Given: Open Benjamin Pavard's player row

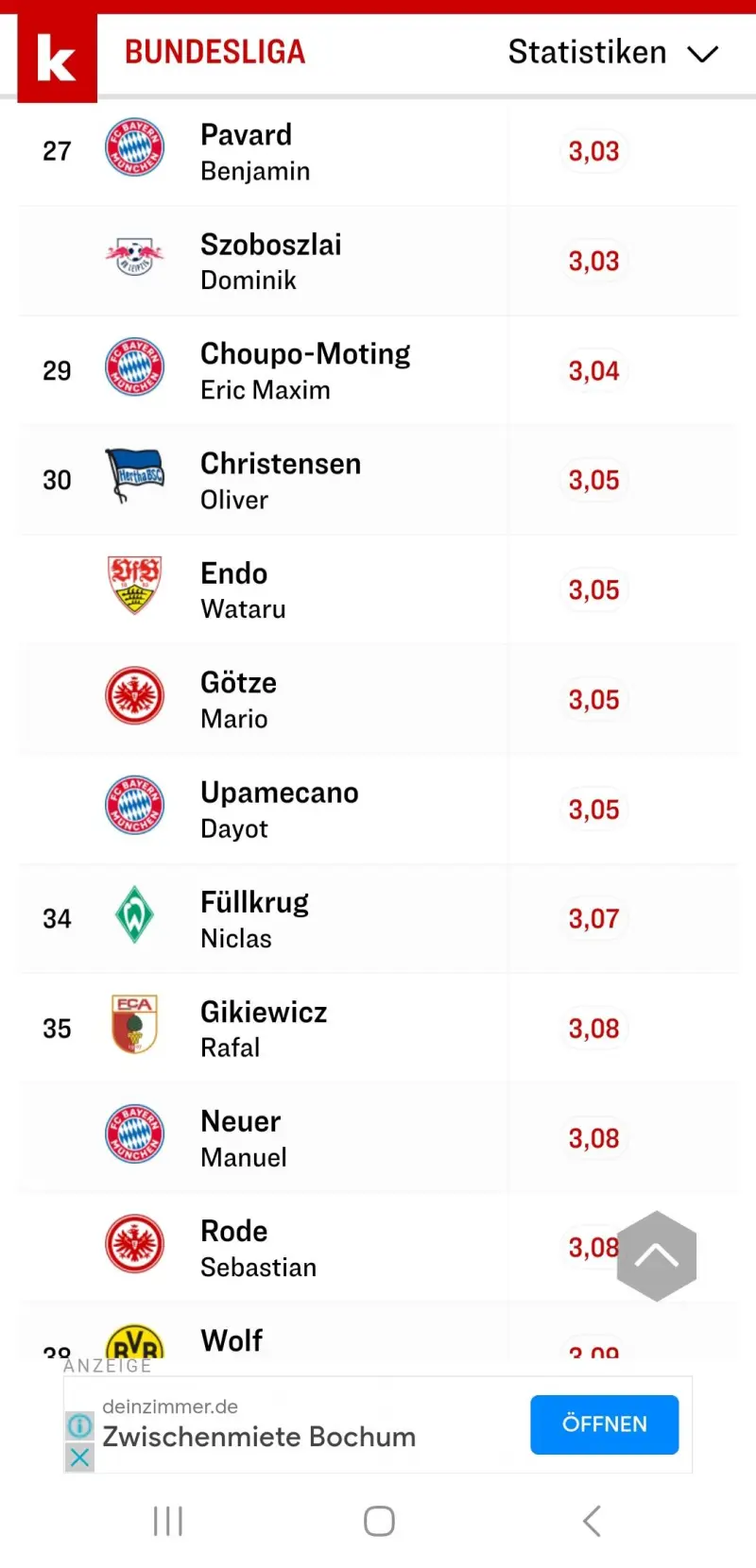Looking at the screenshot, I should coord(378,151).
